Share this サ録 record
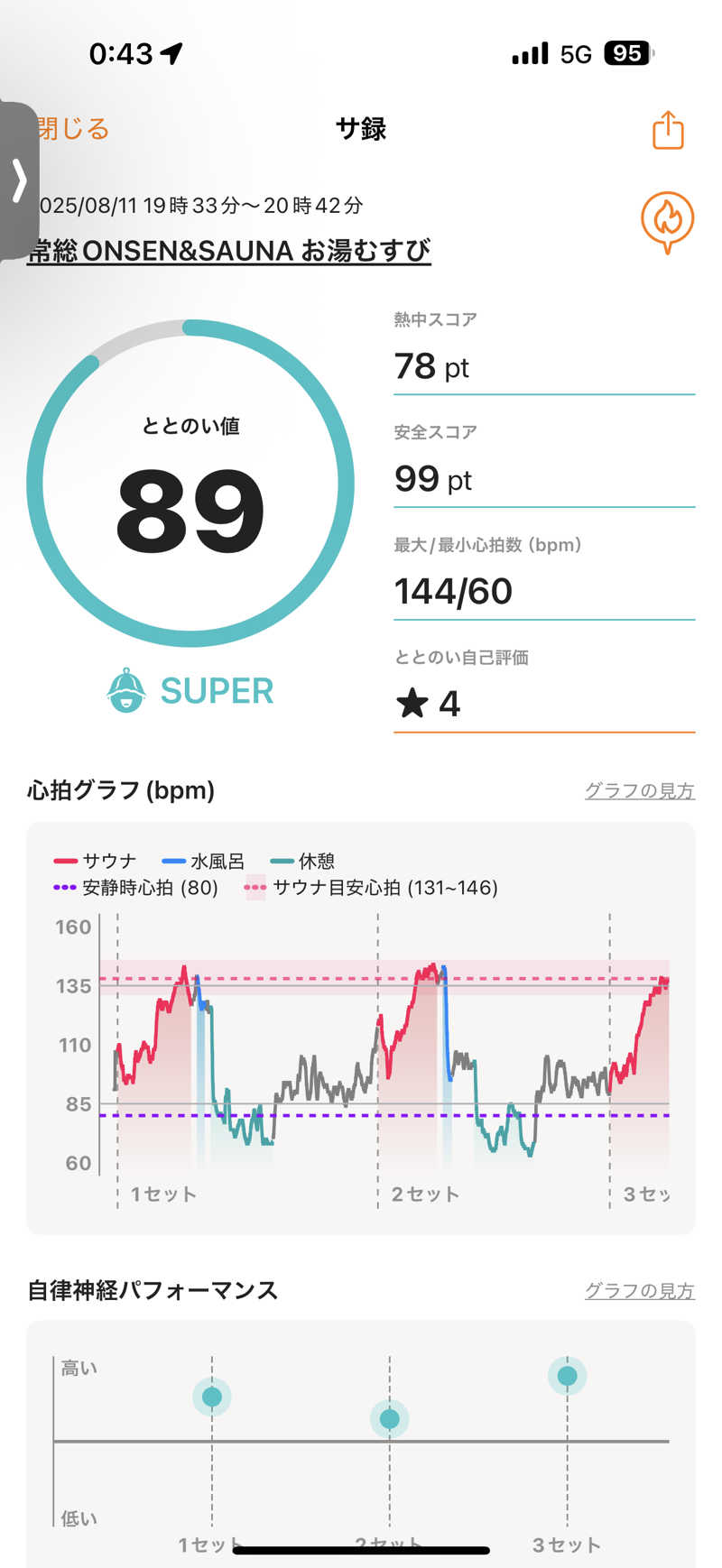722x1568 pixels. [x=668, y=130]
